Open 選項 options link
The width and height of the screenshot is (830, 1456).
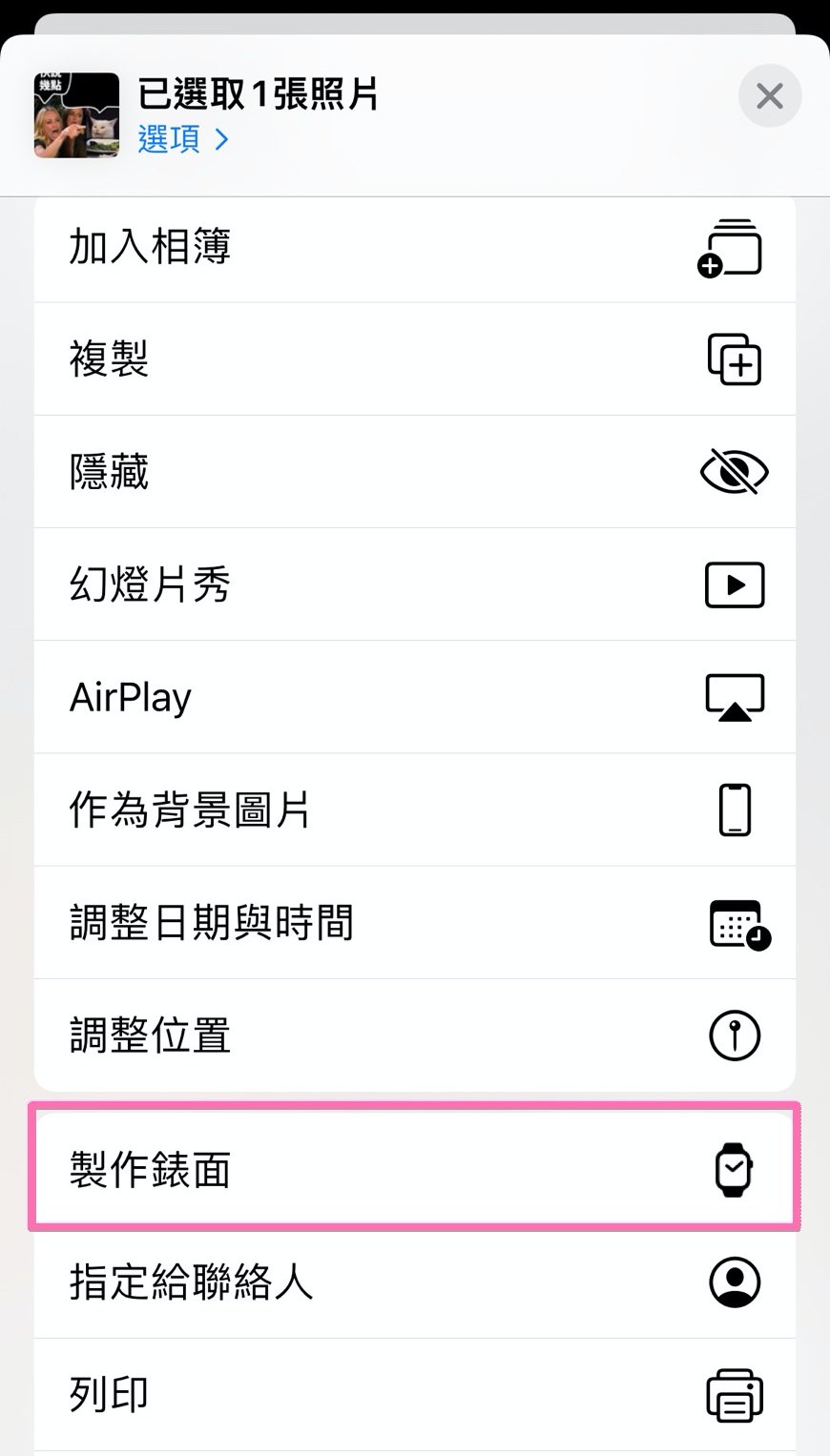183,140
